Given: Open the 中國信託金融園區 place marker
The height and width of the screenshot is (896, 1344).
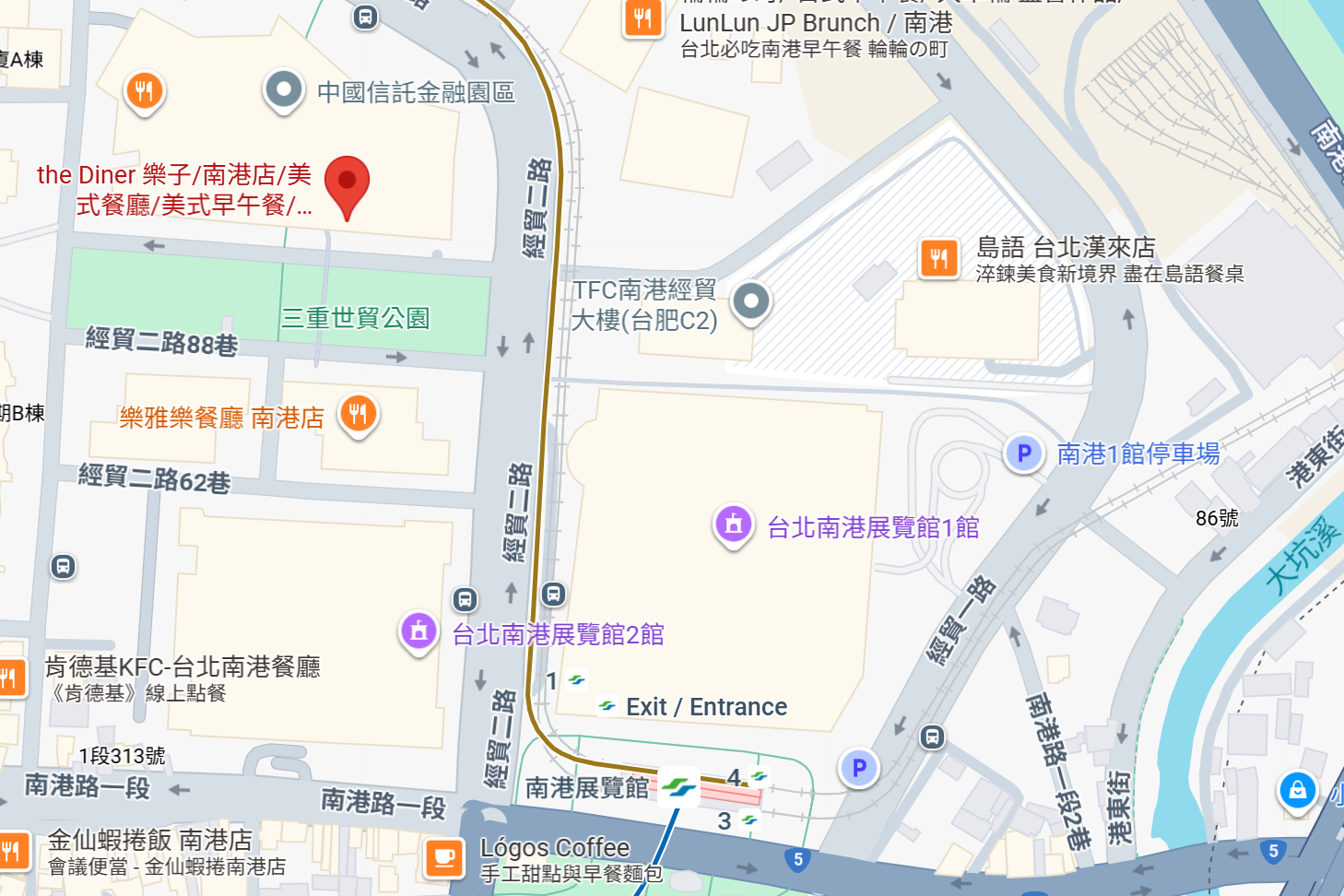Looking at the screenshot, I should point(284,91).
